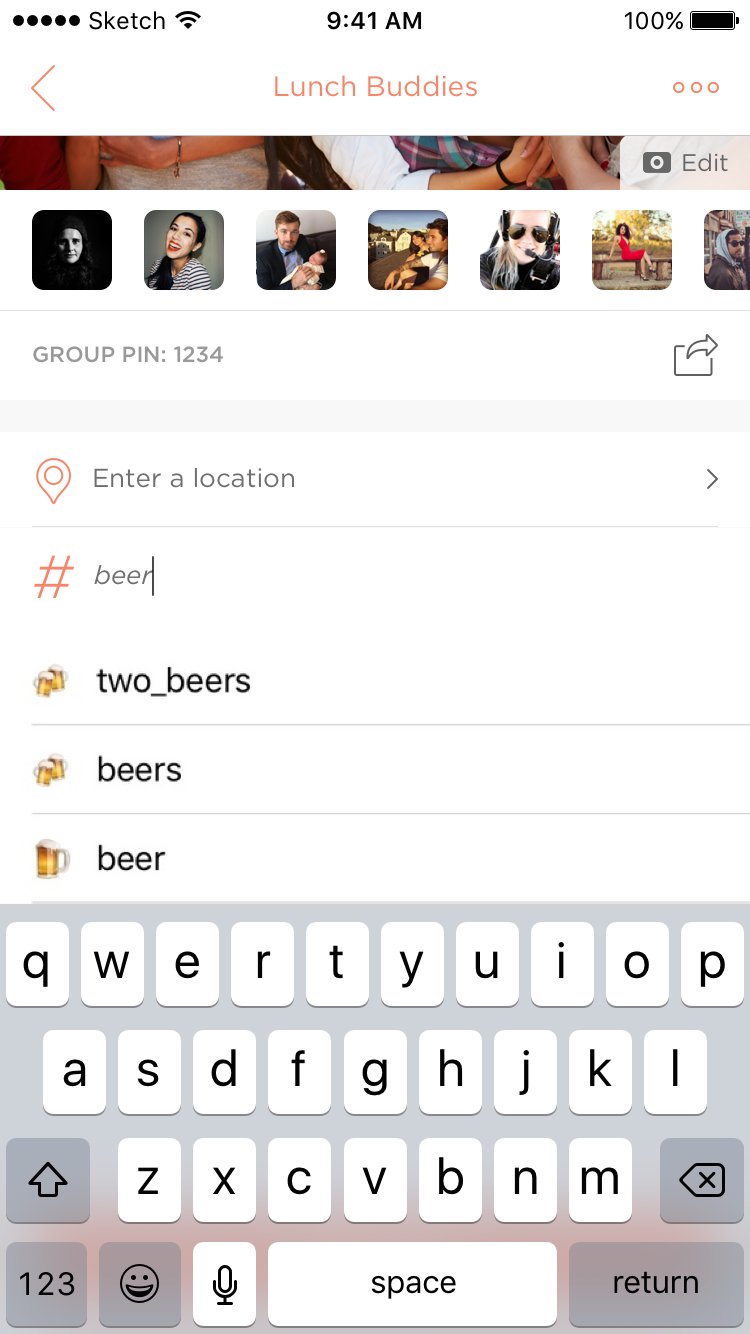Open the emoji keyboard
750x1334 pixels.
139,1283
